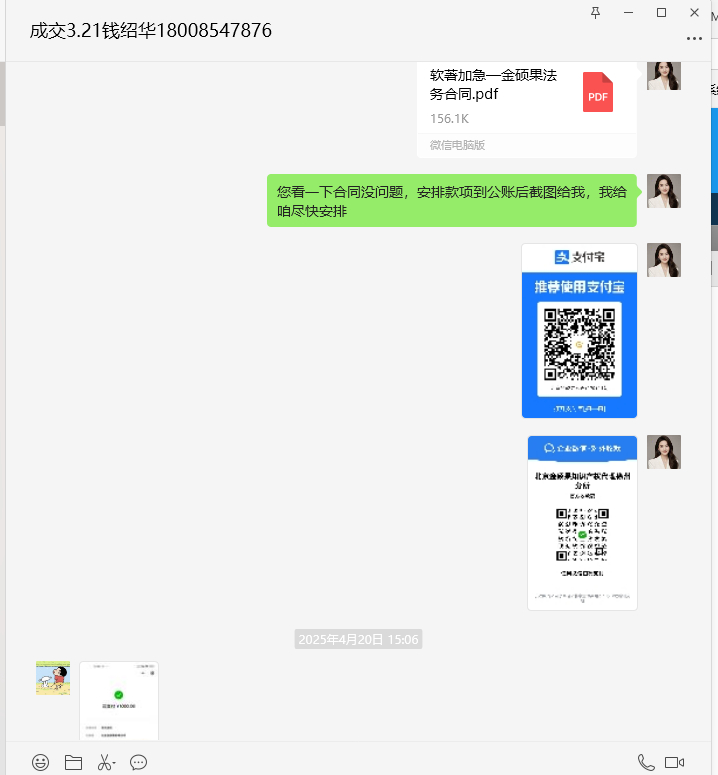Open the payment receipt screenshot
718x775 pixels.
[x=119, y=701]
